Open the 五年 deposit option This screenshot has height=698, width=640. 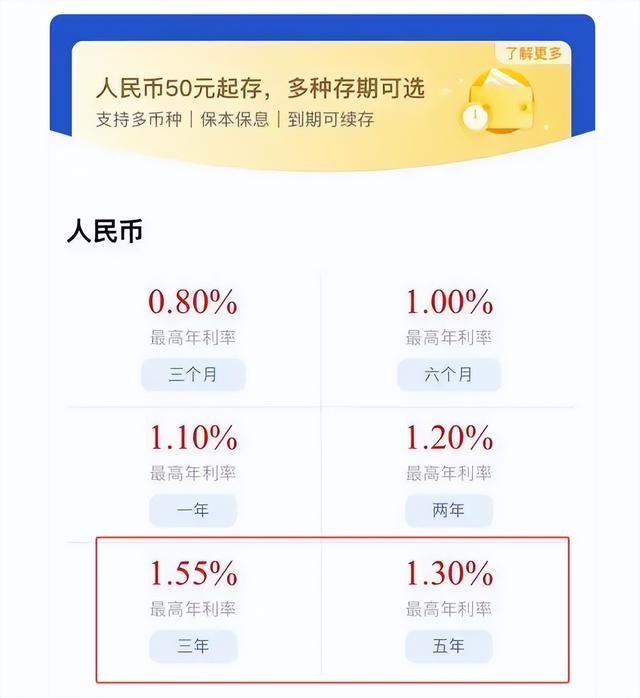coord(449,645)
